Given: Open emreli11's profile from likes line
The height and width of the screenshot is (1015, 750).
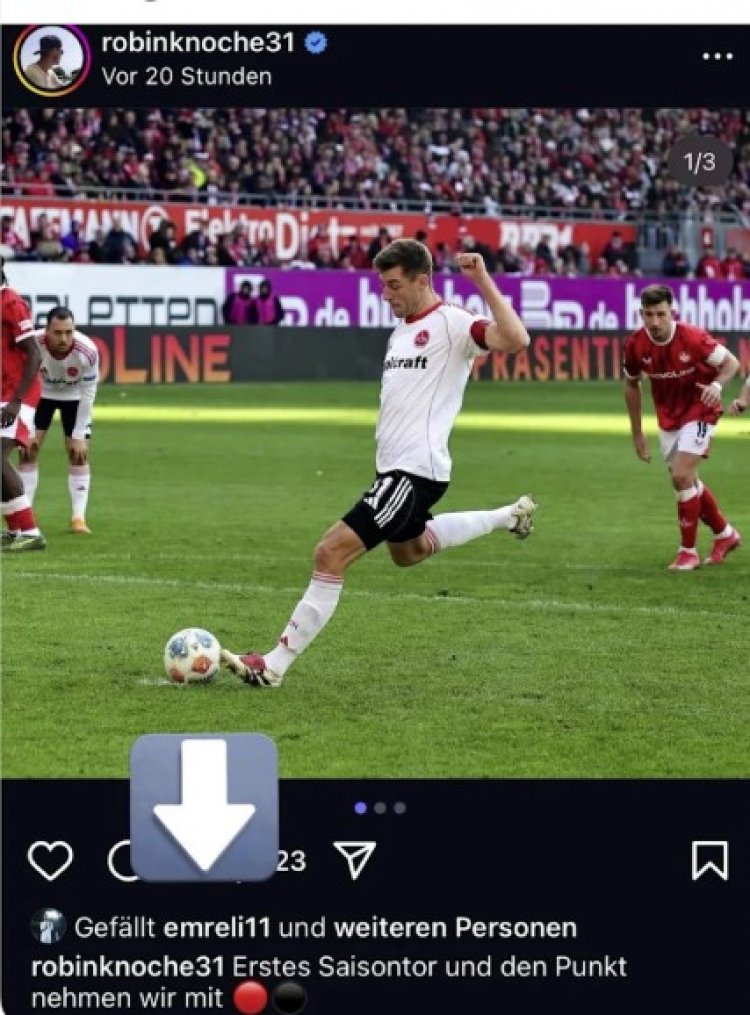Looking at the screenshot, I should coord(217,927).
